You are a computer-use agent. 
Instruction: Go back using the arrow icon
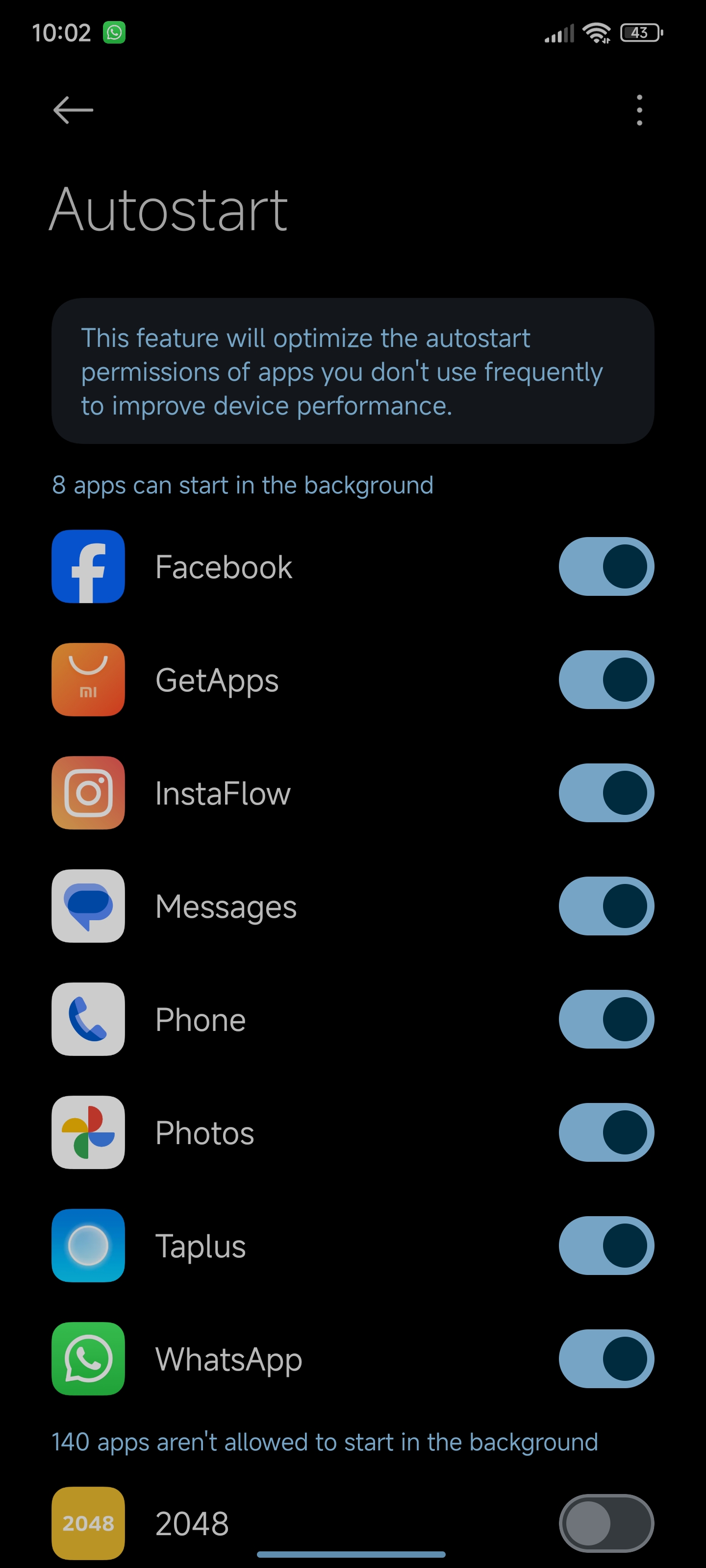(x=73, y=110)
